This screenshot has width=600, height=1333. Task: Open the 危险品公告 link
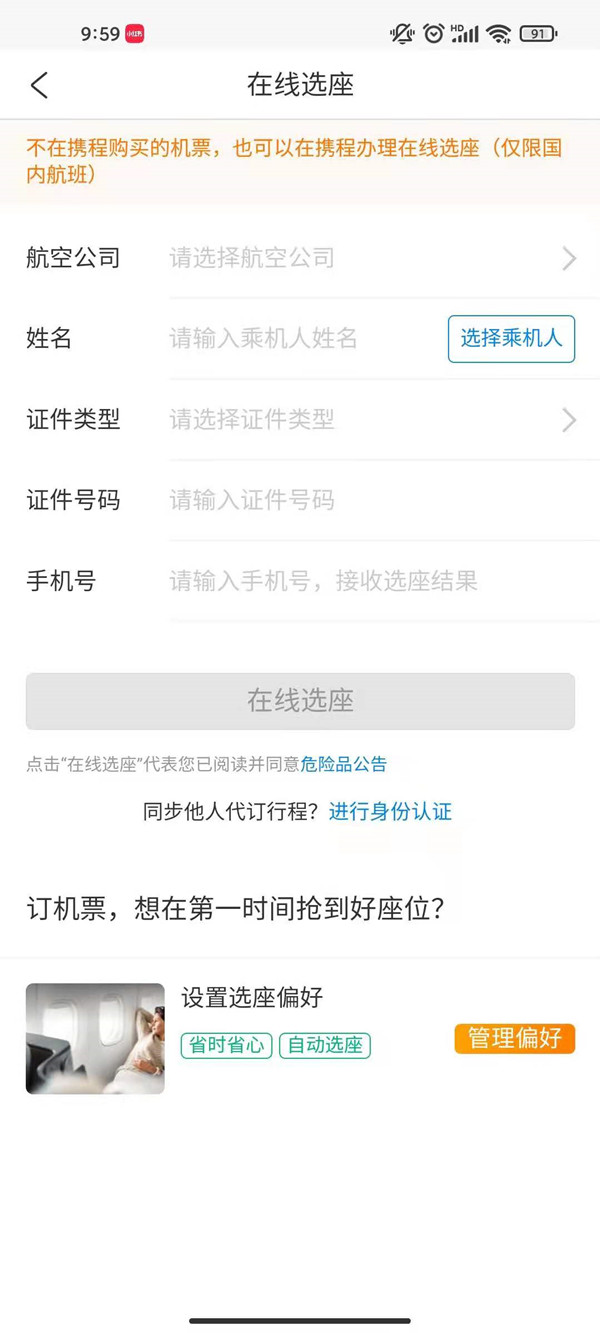343,765
